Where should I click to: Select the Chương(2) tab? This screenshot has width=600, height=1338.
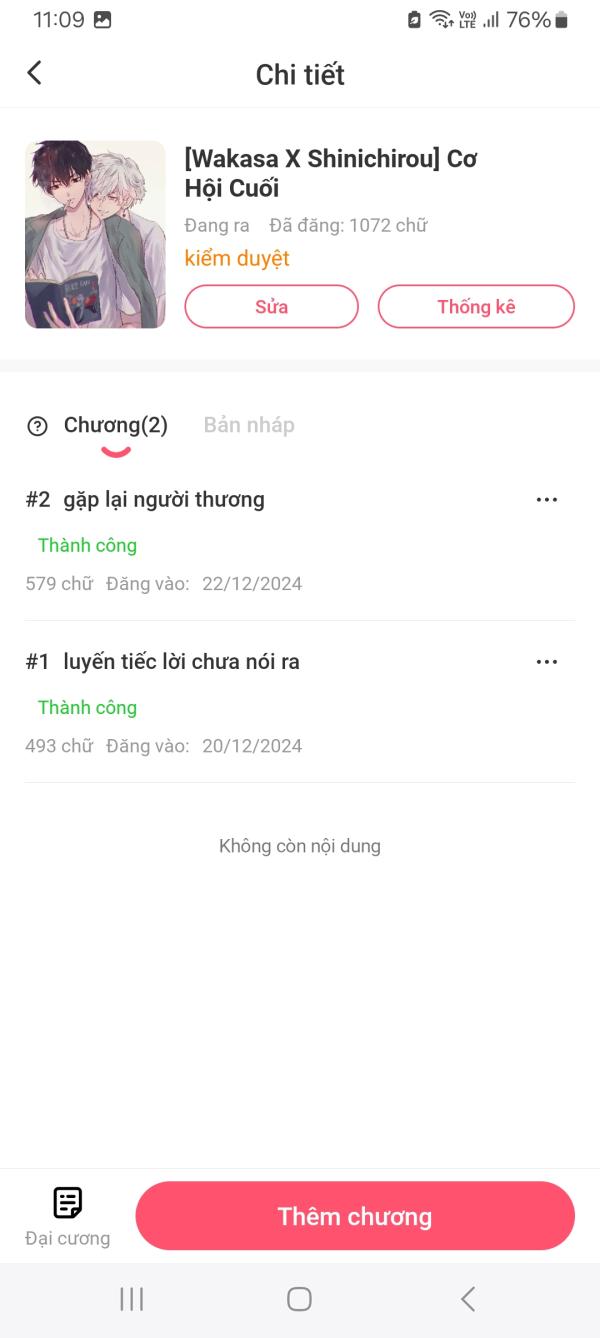(116, 425)
